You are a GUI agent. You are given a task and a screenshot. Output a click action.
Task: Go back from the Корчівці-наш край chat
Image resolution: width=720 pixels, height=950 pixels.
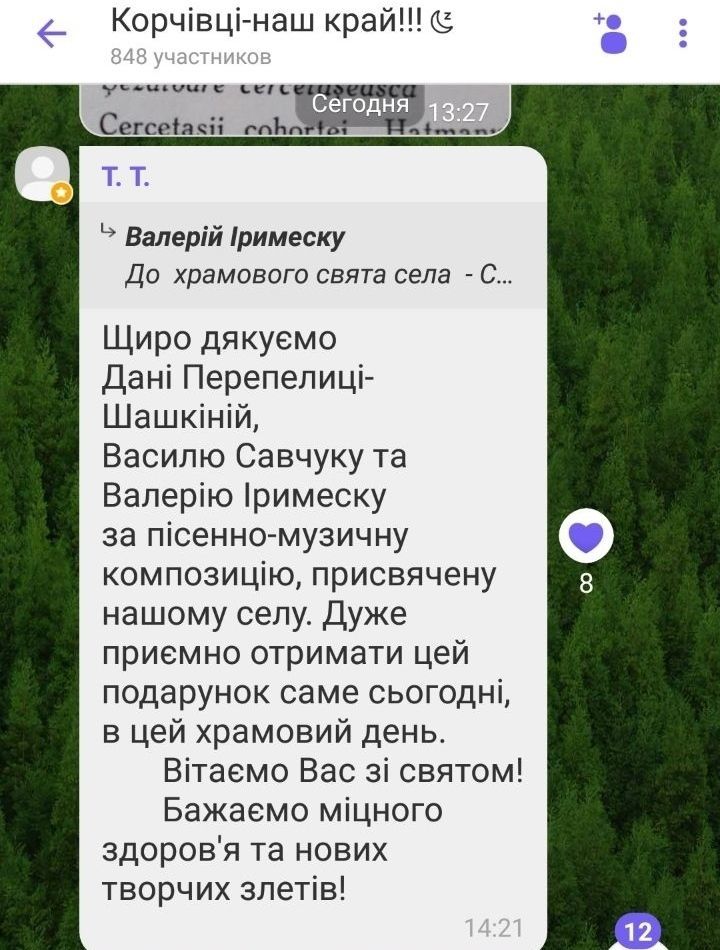[51, 35]
